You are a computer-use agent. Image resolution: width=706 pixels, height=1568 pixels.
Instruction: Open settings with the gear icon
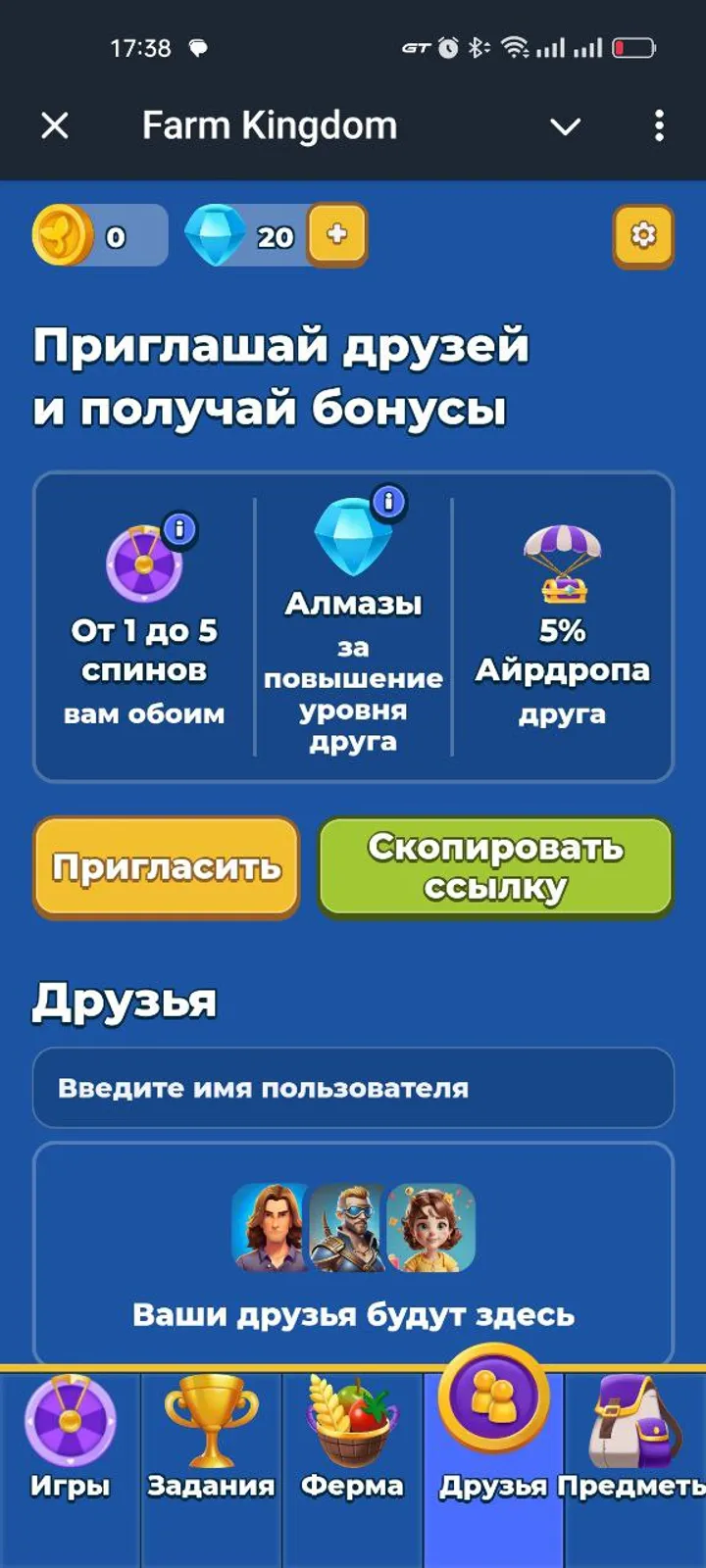[x=643, y=235]
